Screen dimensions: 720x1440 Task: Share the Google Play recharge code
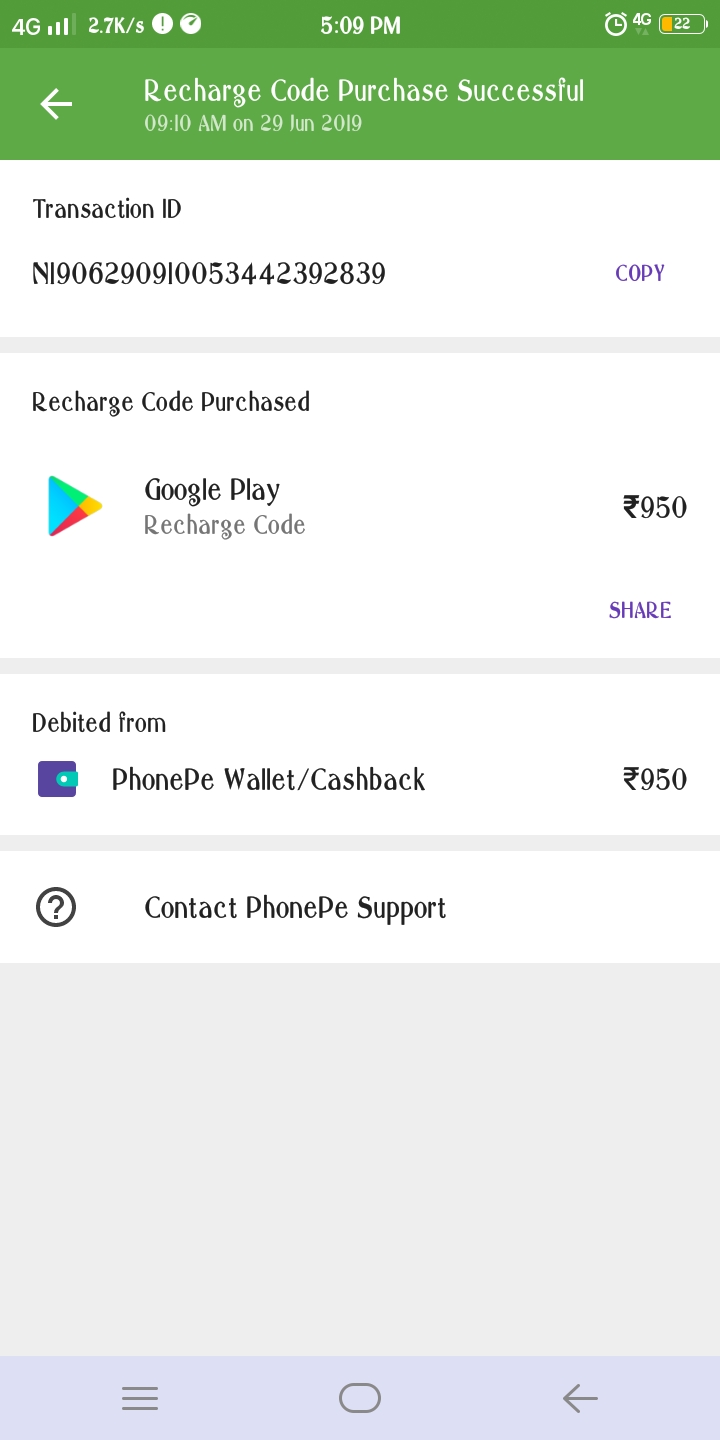point(639,610)
